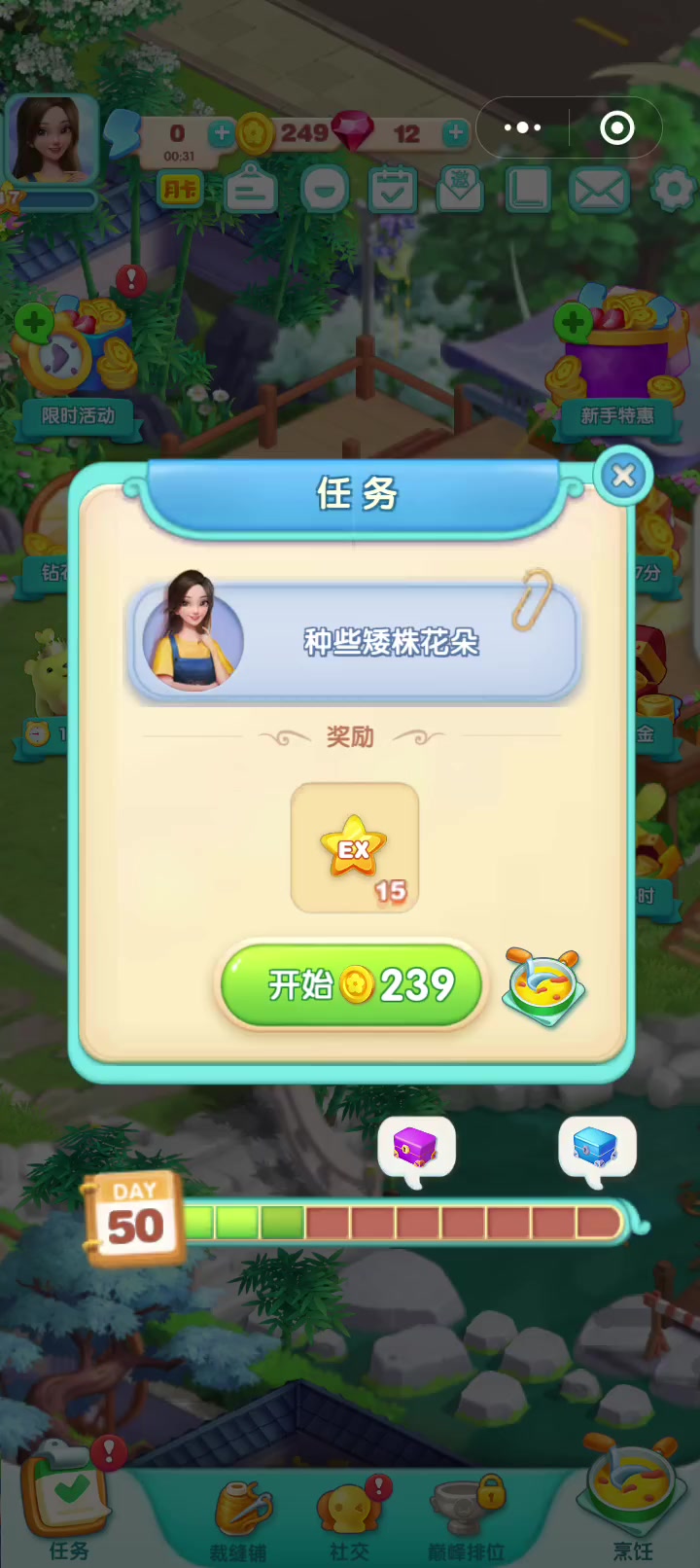This screenshot has height=1568, width=700.
Task: Tap the EX star reward tile
Action: click(x=355, y=848)
